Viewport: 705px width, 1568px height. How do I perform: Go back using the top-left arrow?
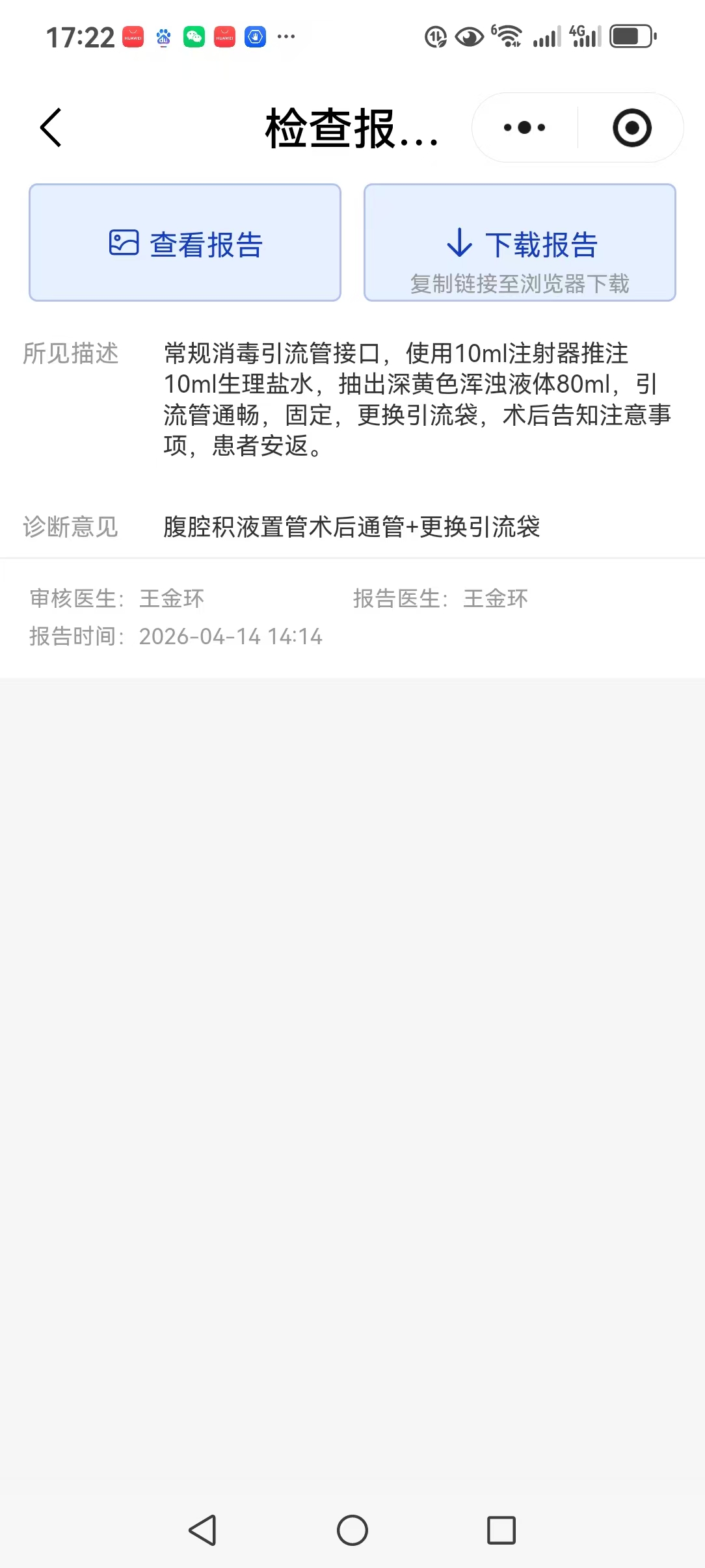(51, 127)
